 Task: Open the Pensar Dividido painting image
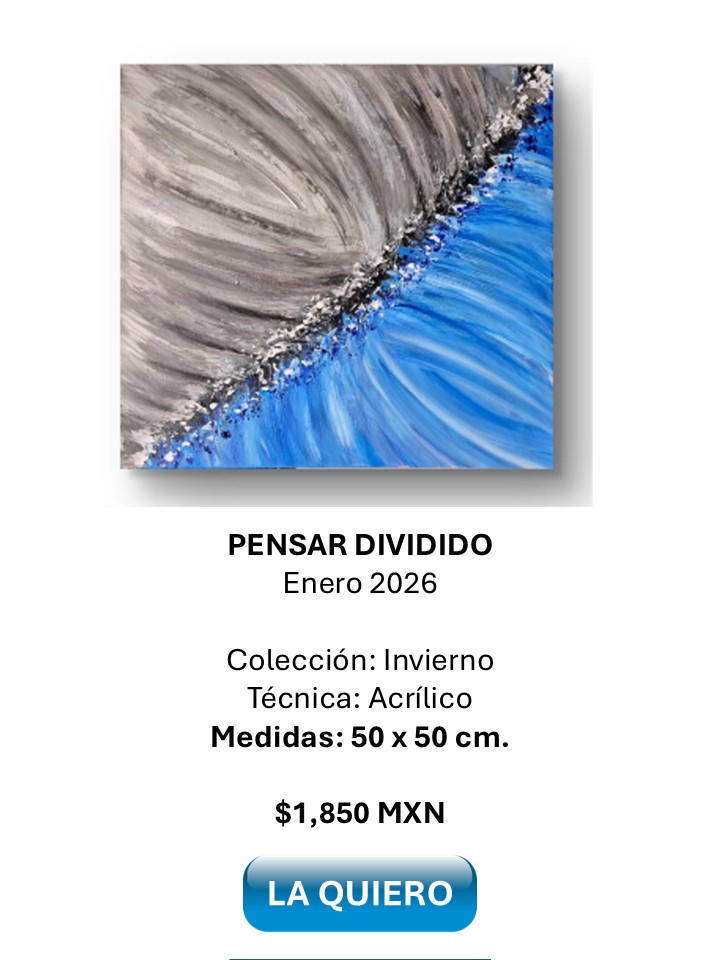[x=337, y=267]
